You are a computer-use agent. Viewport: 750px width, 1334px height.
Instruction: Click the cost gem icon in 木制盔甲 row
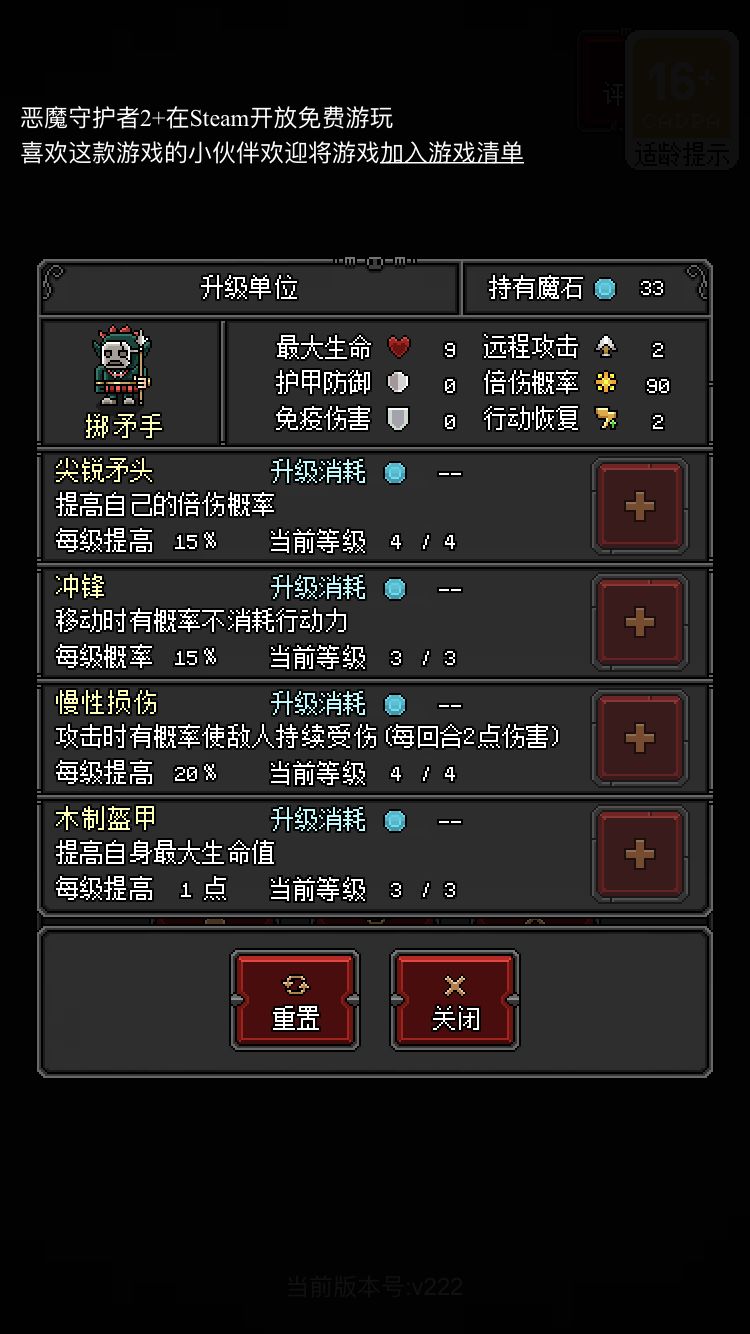point(395,820)
